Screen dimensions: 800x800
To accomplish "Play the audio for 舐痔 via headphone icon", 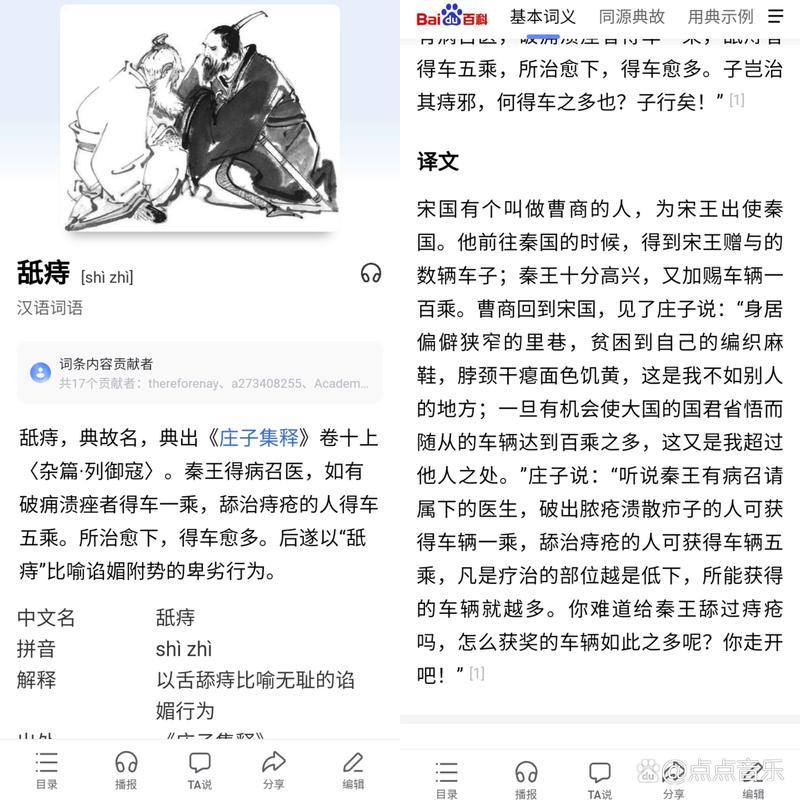I will point(371,273).
